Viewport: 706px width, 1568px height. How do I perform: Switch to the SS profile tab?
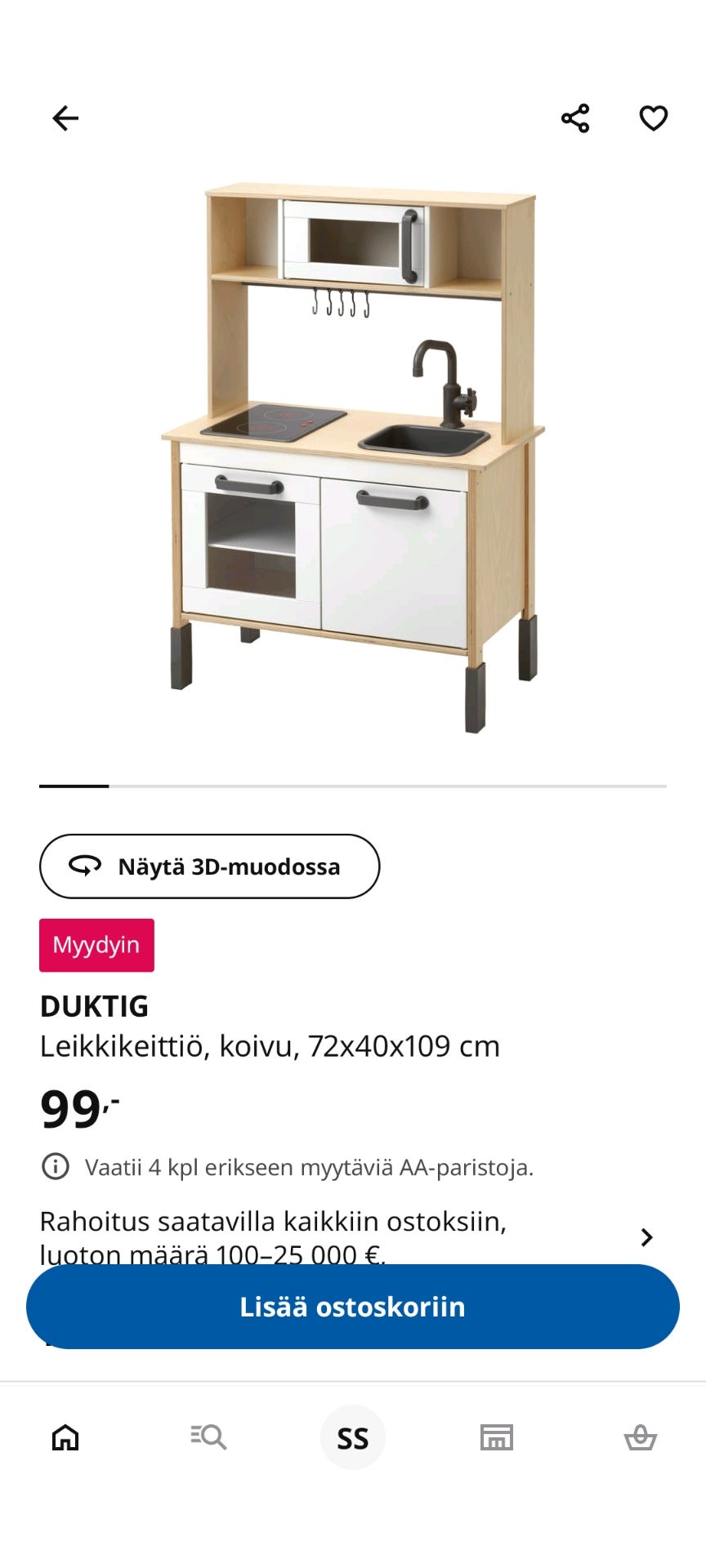(x=352, y=1437)
